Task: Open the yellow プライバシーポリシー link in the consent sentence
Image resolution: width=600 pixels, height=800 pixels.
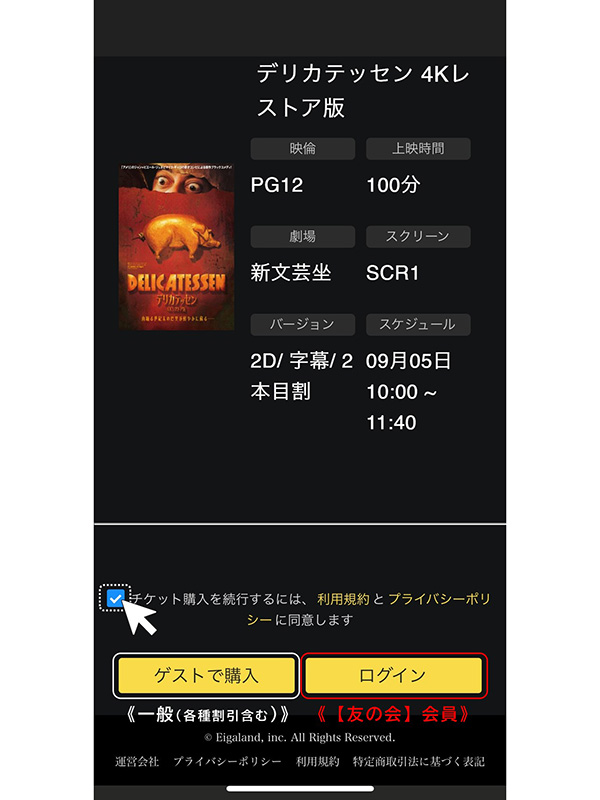Action: point(438,599)
